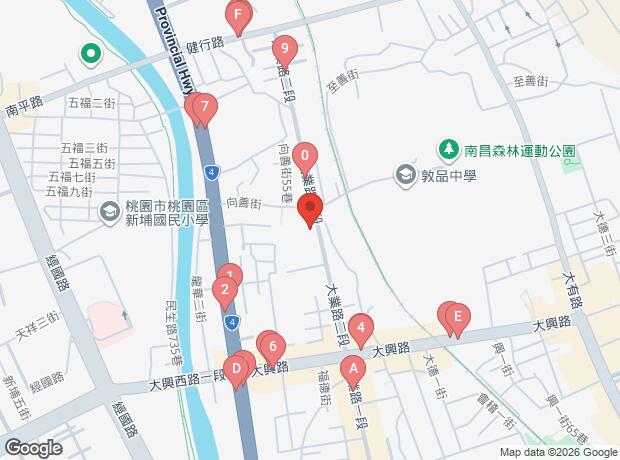
Task: Tap the pin numbered 7 by the highway
Action: [x=204, y=105]
